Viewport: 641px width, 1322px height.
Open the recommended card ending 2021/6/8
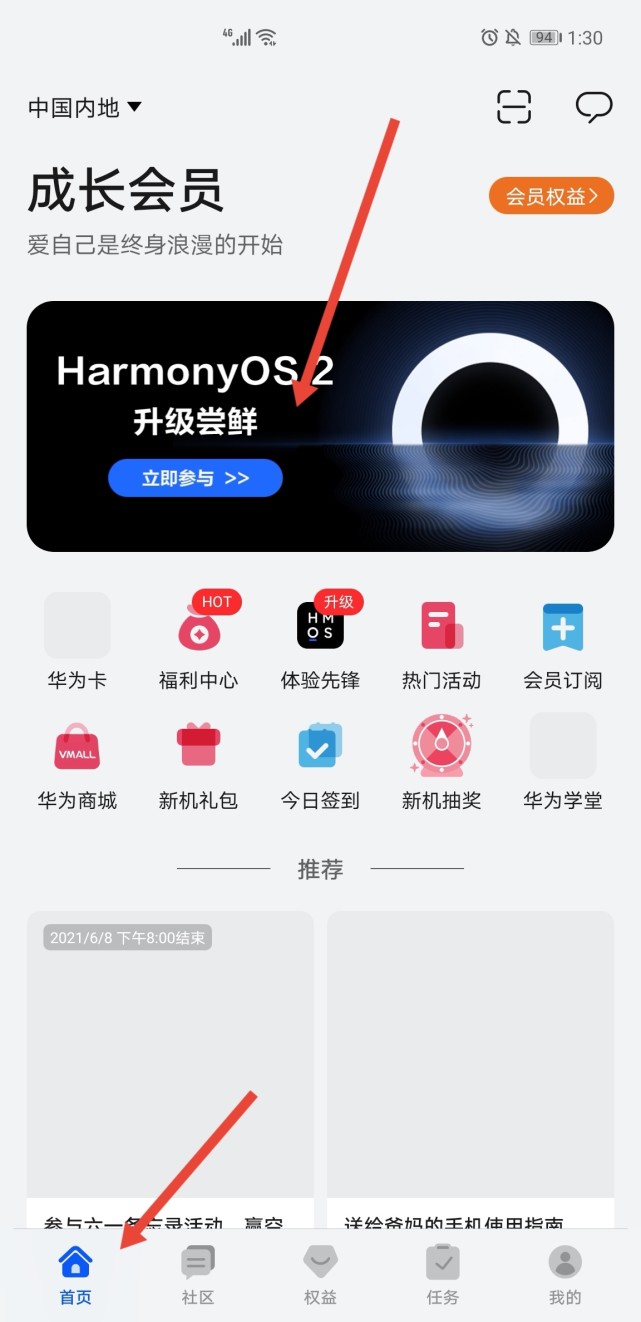[170, 1060]
